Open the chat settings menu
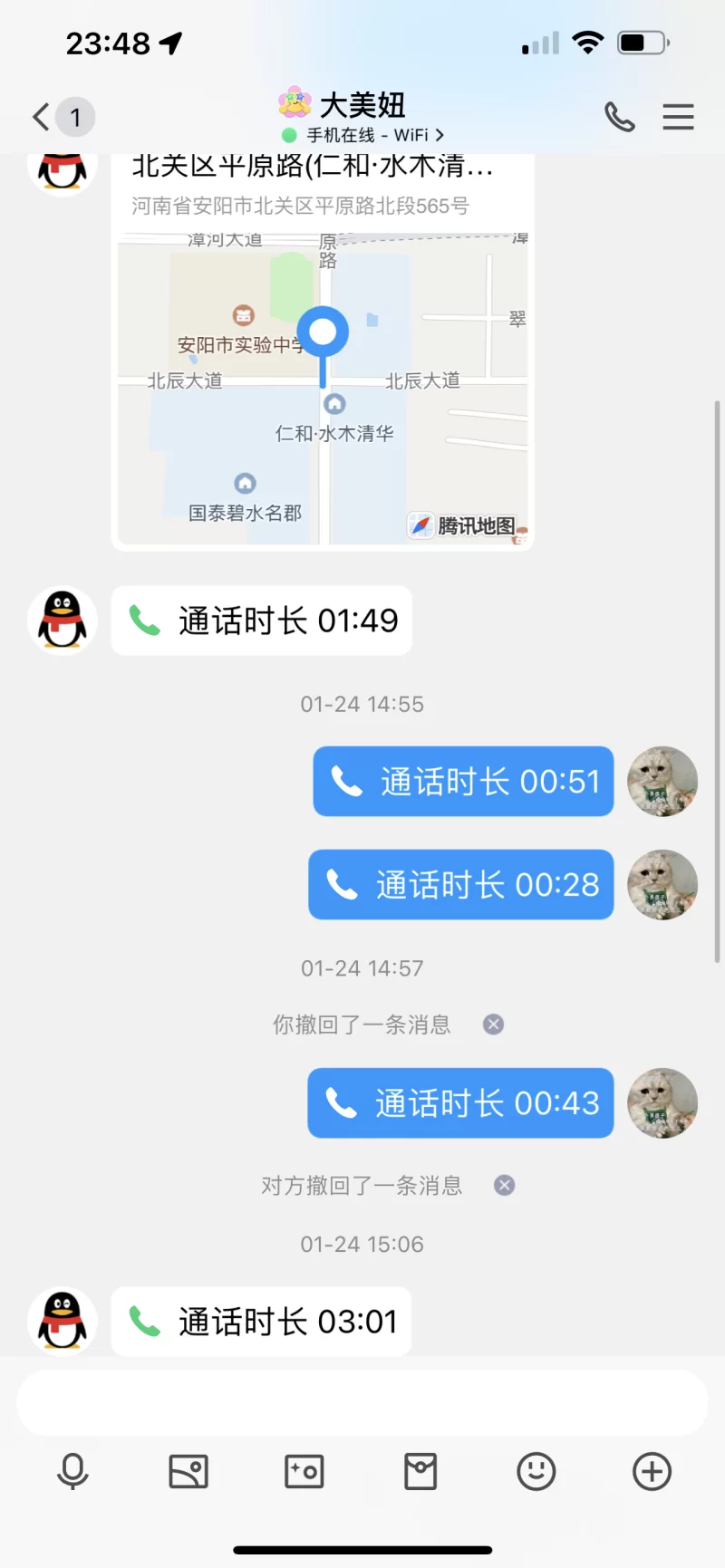The image size is (725, 1568). (678, 117)
